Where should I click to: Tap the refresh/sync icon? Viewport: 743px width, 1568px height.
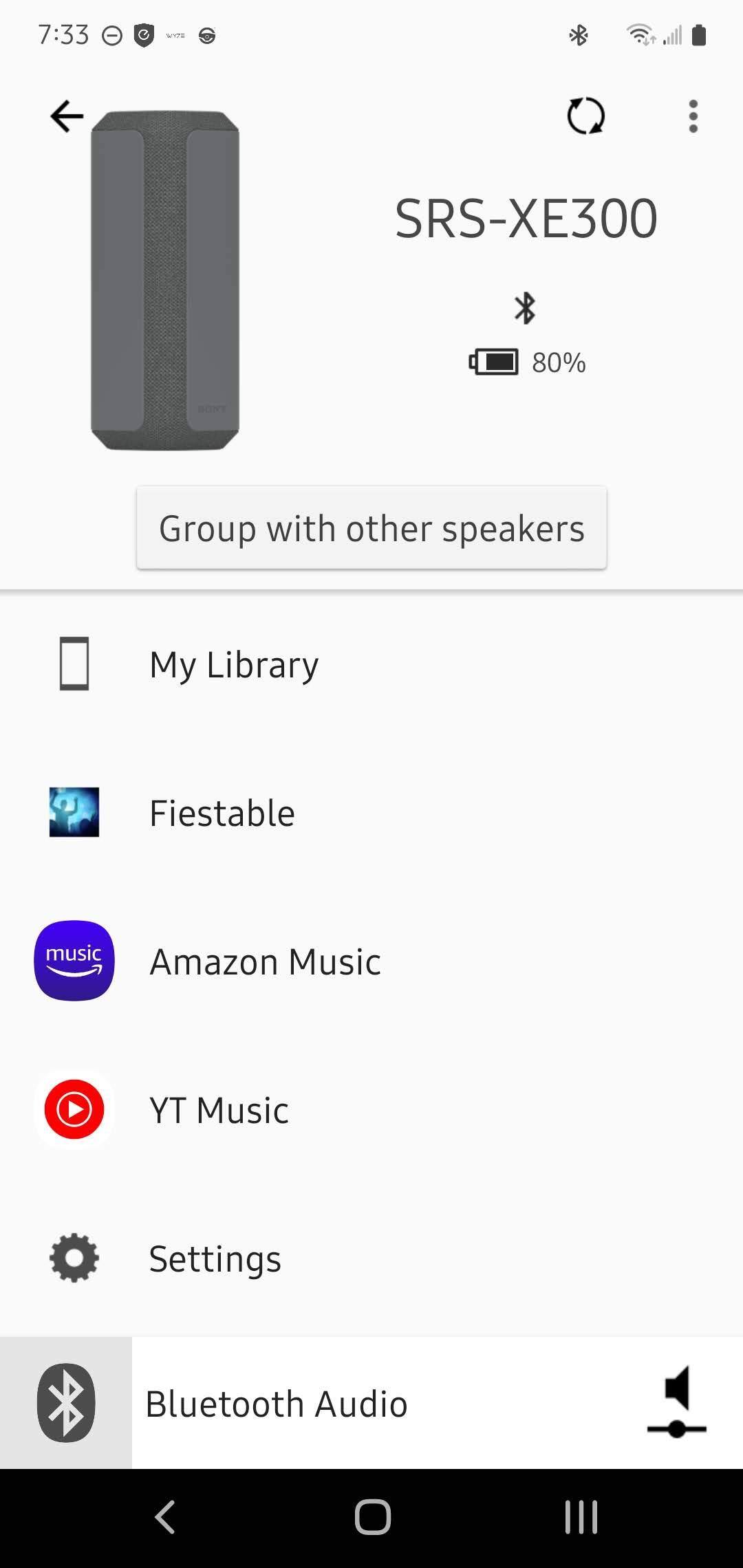pos(585,116)
